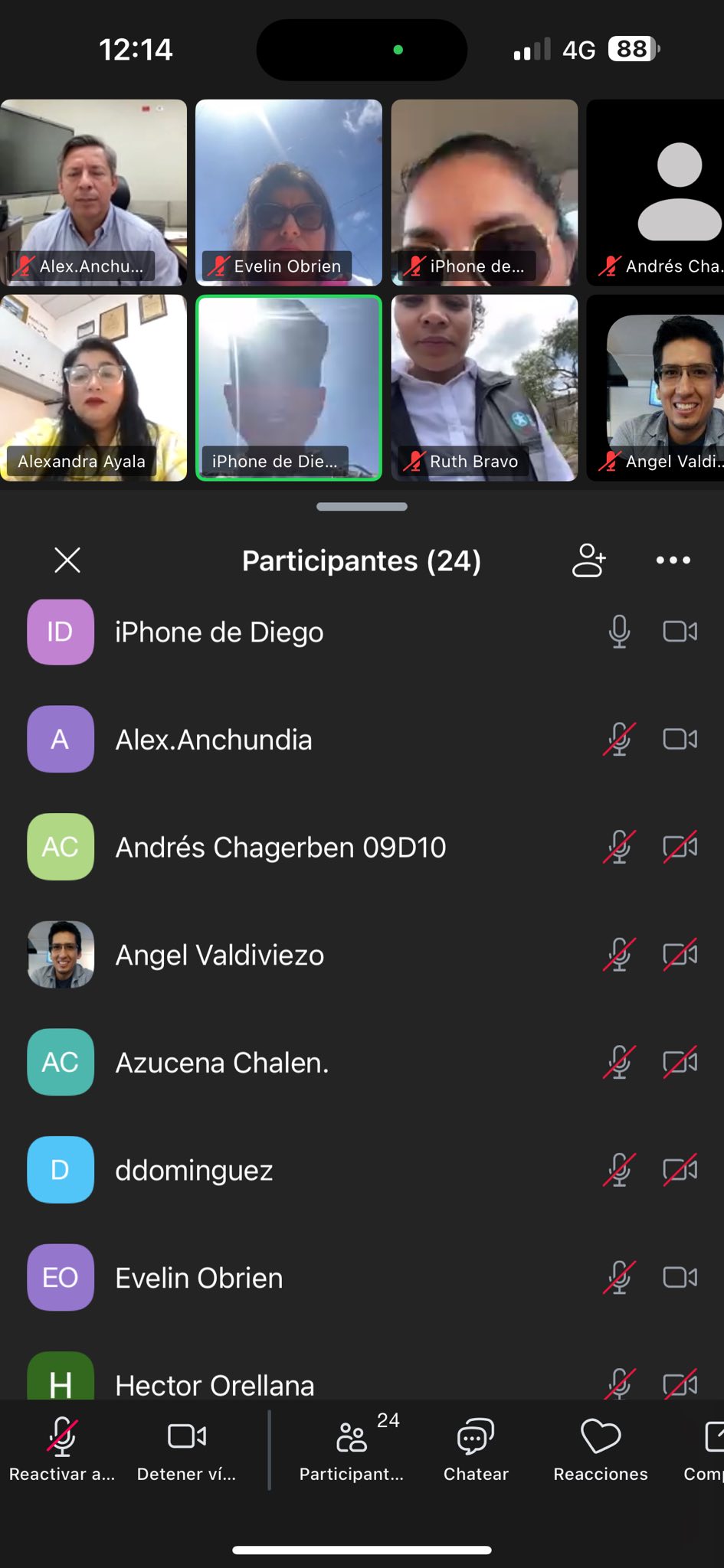Screen dimensions: 724x1568
Task: Invite a new participant
Action: 588,560
